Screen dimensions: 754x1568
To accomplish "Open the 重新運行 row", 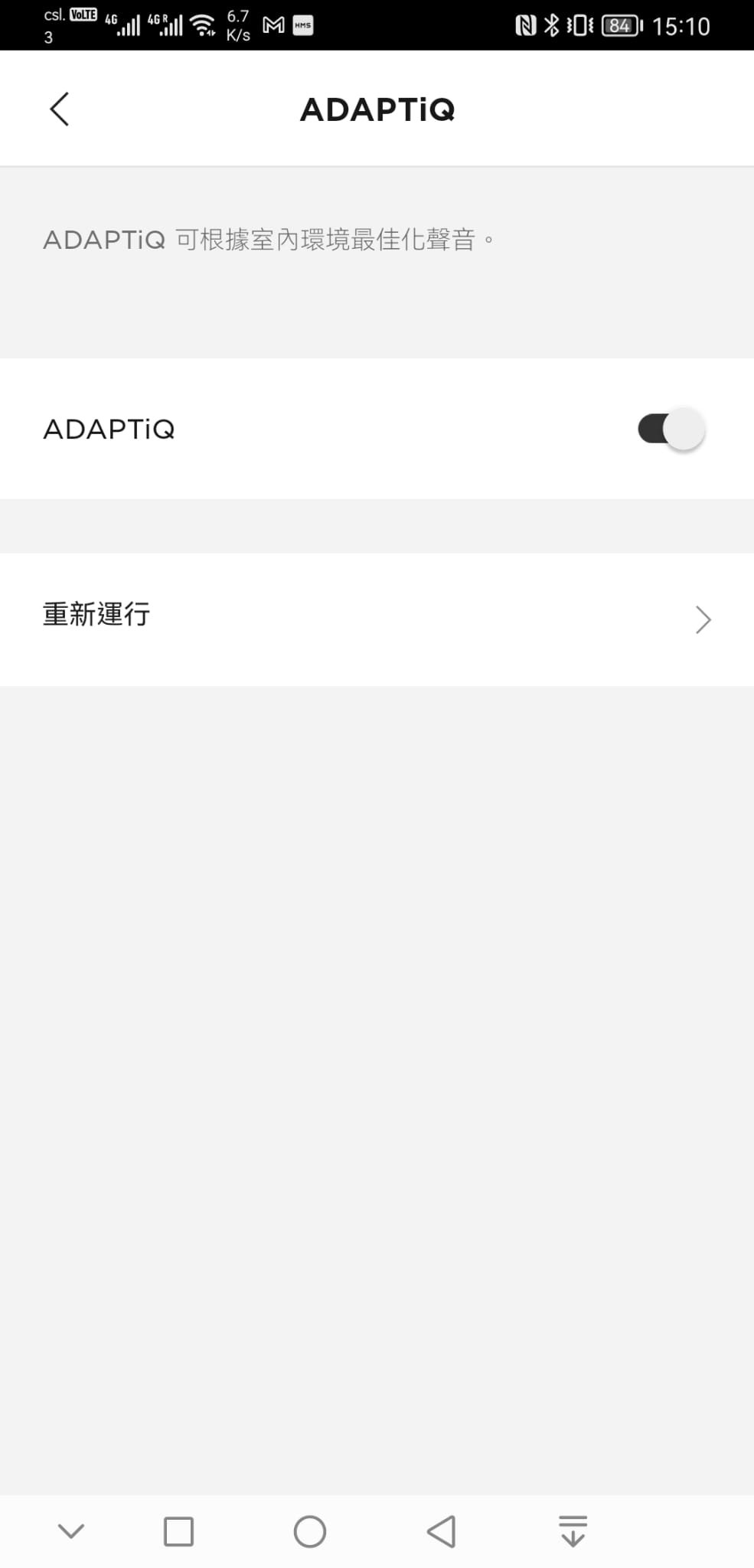I will click(x=377, y=619).
